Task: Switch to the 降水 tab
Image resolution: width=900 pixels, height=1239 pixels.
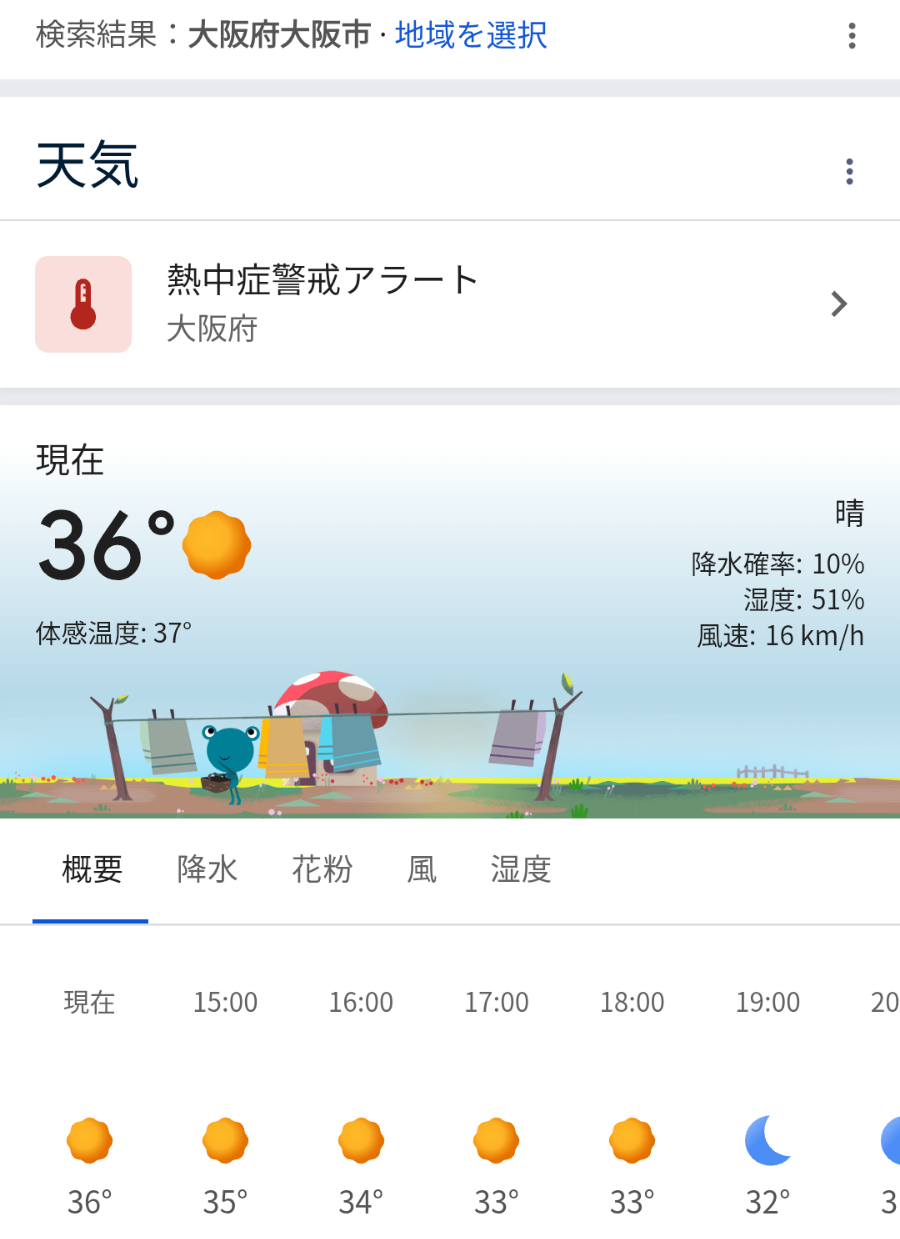Action: [x=207, y=869]
